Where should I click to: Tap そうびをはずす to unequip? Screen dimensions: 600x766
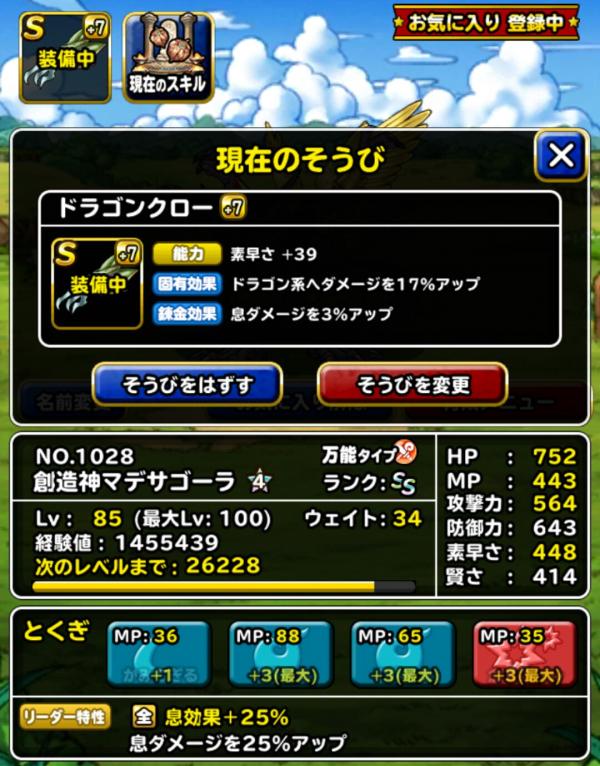tap(187, 384)
